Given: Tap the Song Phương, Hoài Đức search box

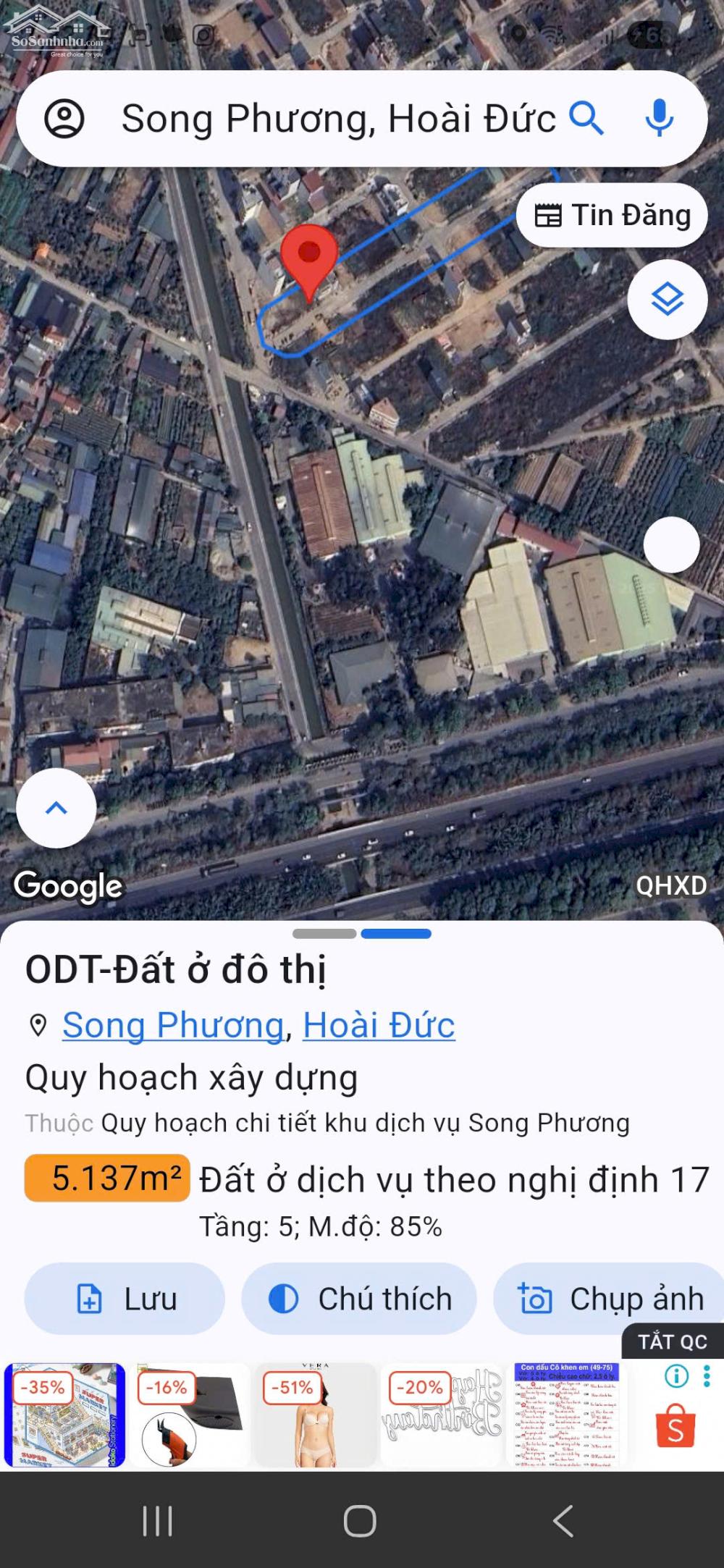Looking at the screenshot, I should (338, 119).
